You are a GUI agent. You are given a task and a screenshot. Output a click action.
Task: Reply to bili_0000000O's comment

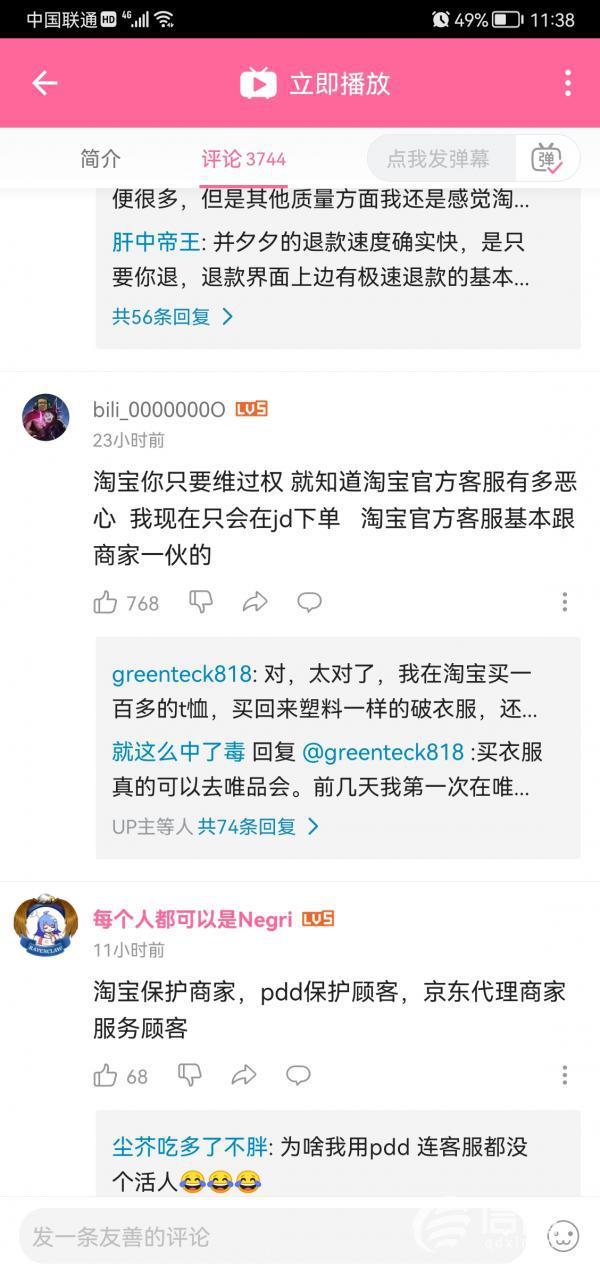[309, 602]
